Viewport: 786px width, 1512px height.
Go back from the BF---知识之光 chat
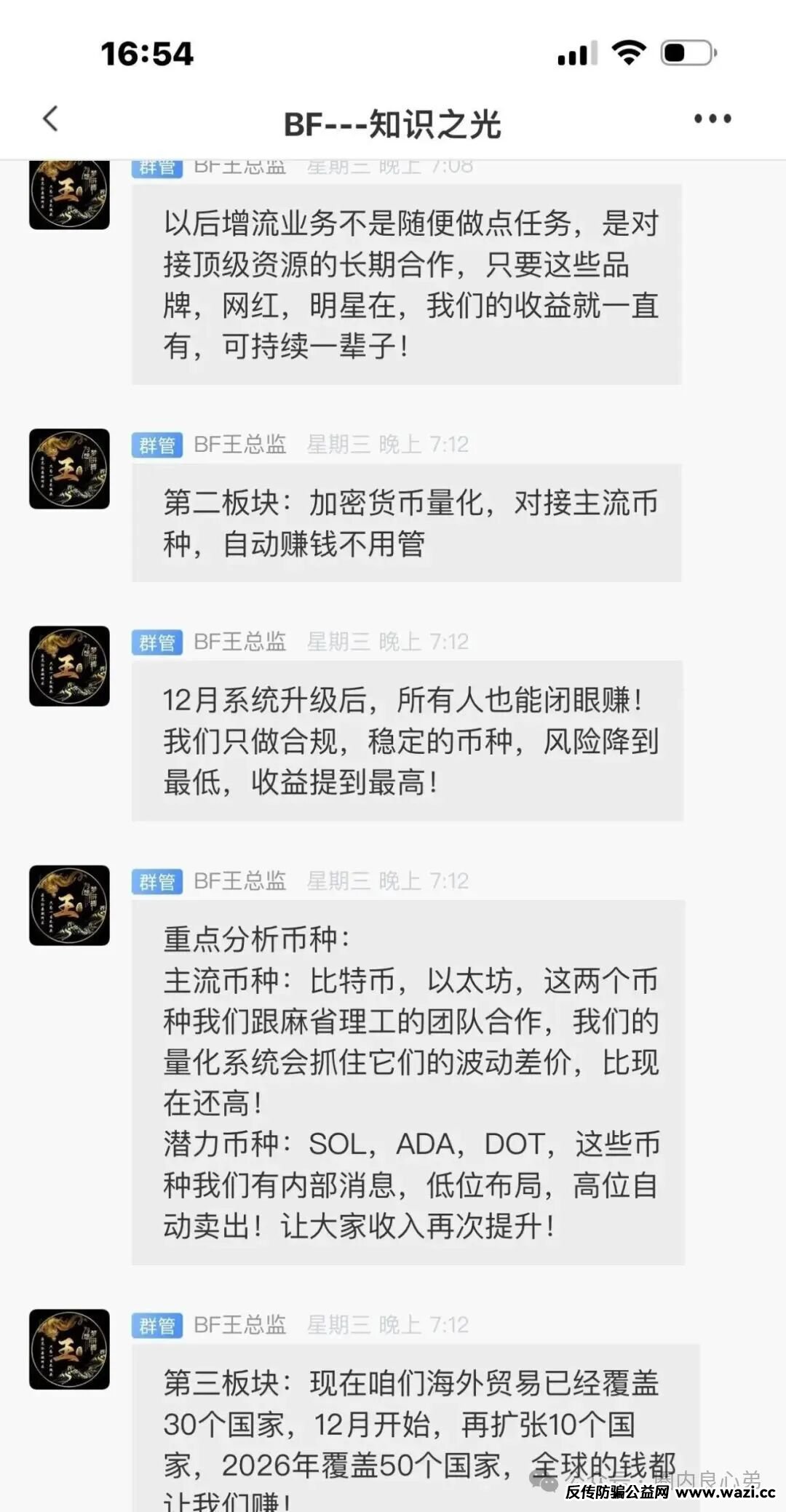coord(50,119)
